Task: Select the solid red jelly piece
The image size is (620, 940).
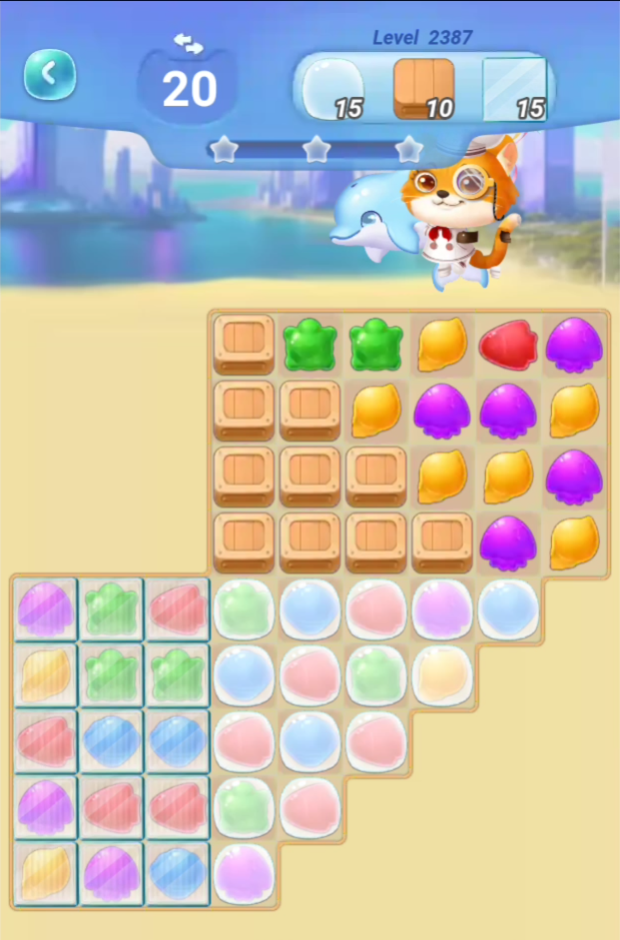Action: 508,345
